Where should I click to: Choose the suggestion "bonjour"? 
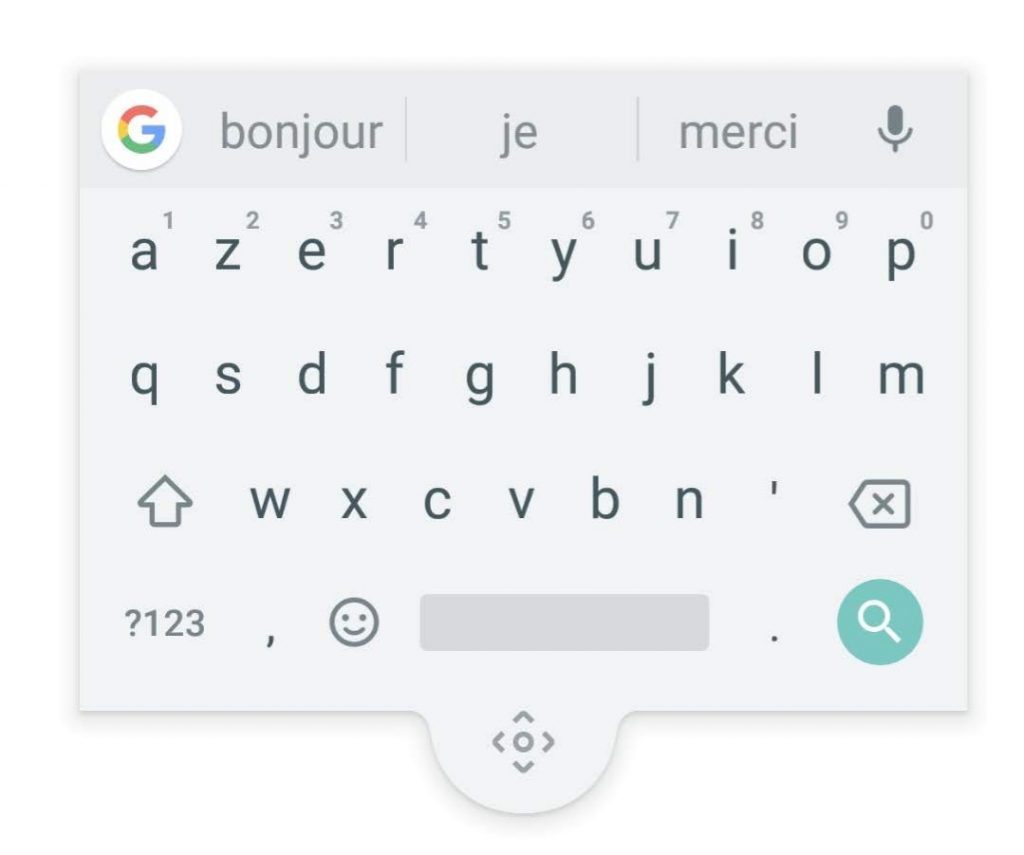[300, 132]
